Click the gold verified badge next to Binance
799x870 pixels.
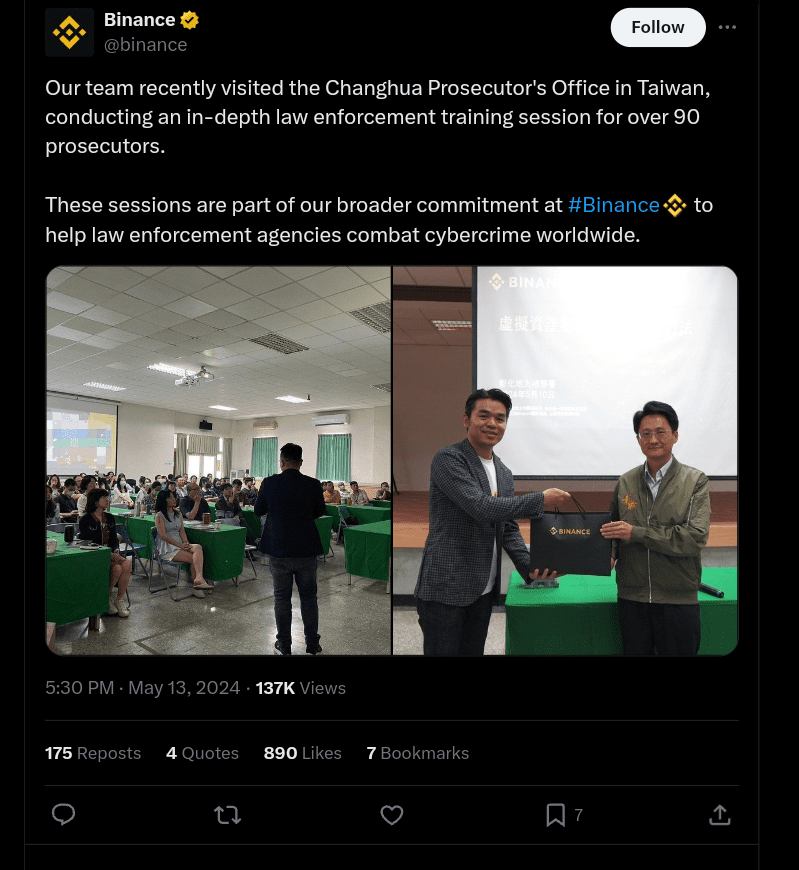(x=189, y=19)
